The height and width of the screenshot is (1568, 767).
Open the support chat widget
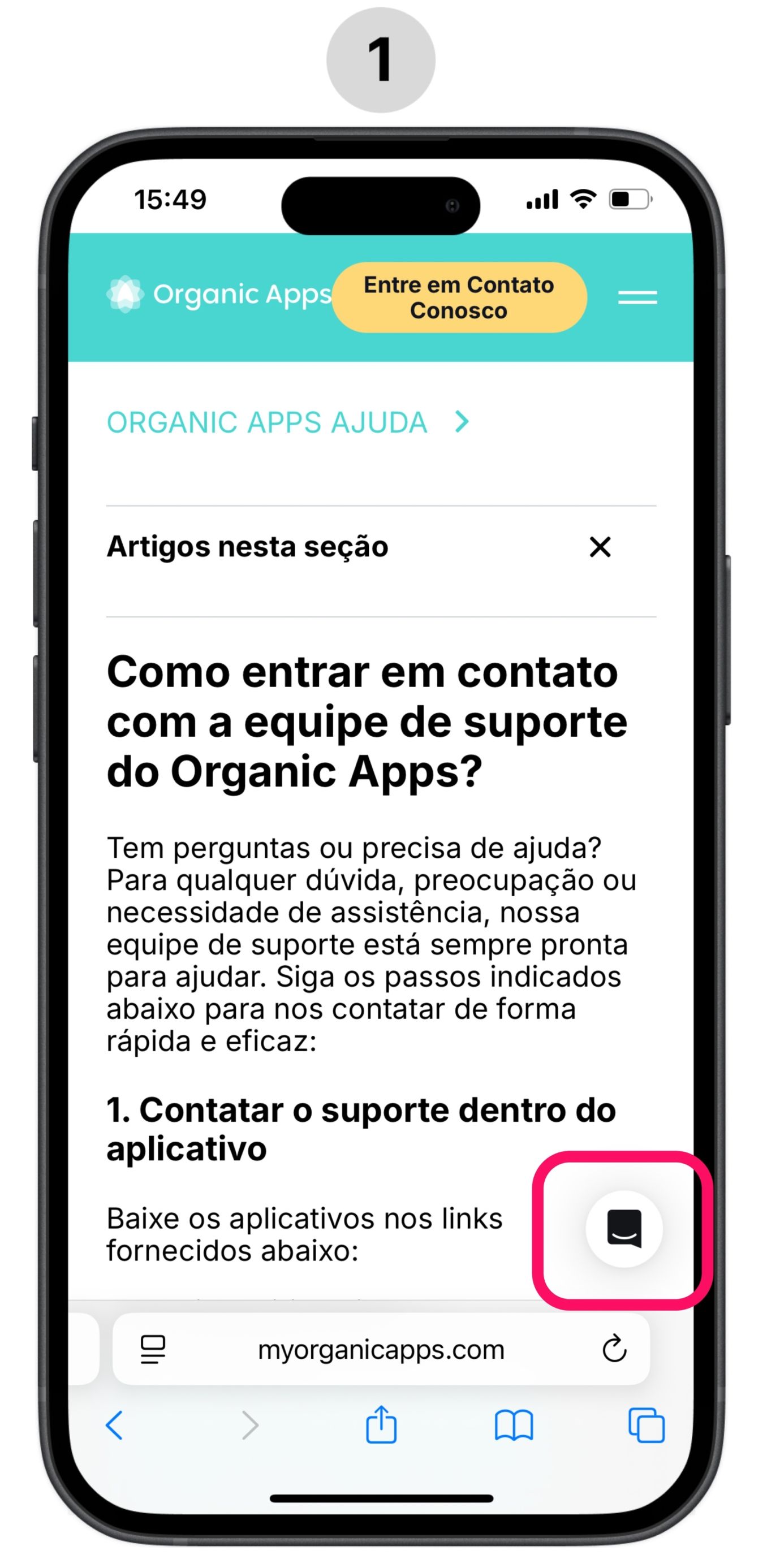point(623,1228)
